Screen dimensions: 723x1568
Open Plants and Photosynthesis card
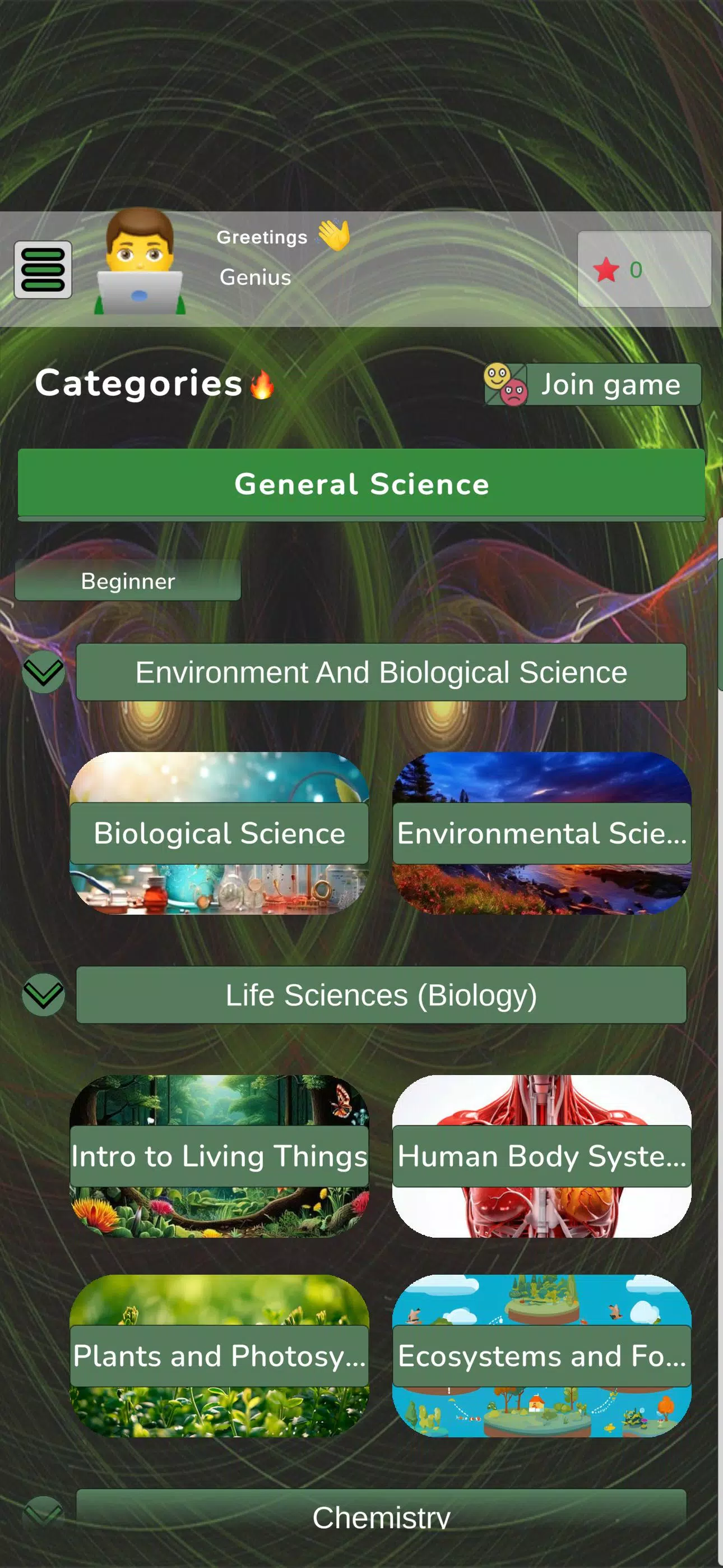pyautogui.click(x=219, y=1355)
